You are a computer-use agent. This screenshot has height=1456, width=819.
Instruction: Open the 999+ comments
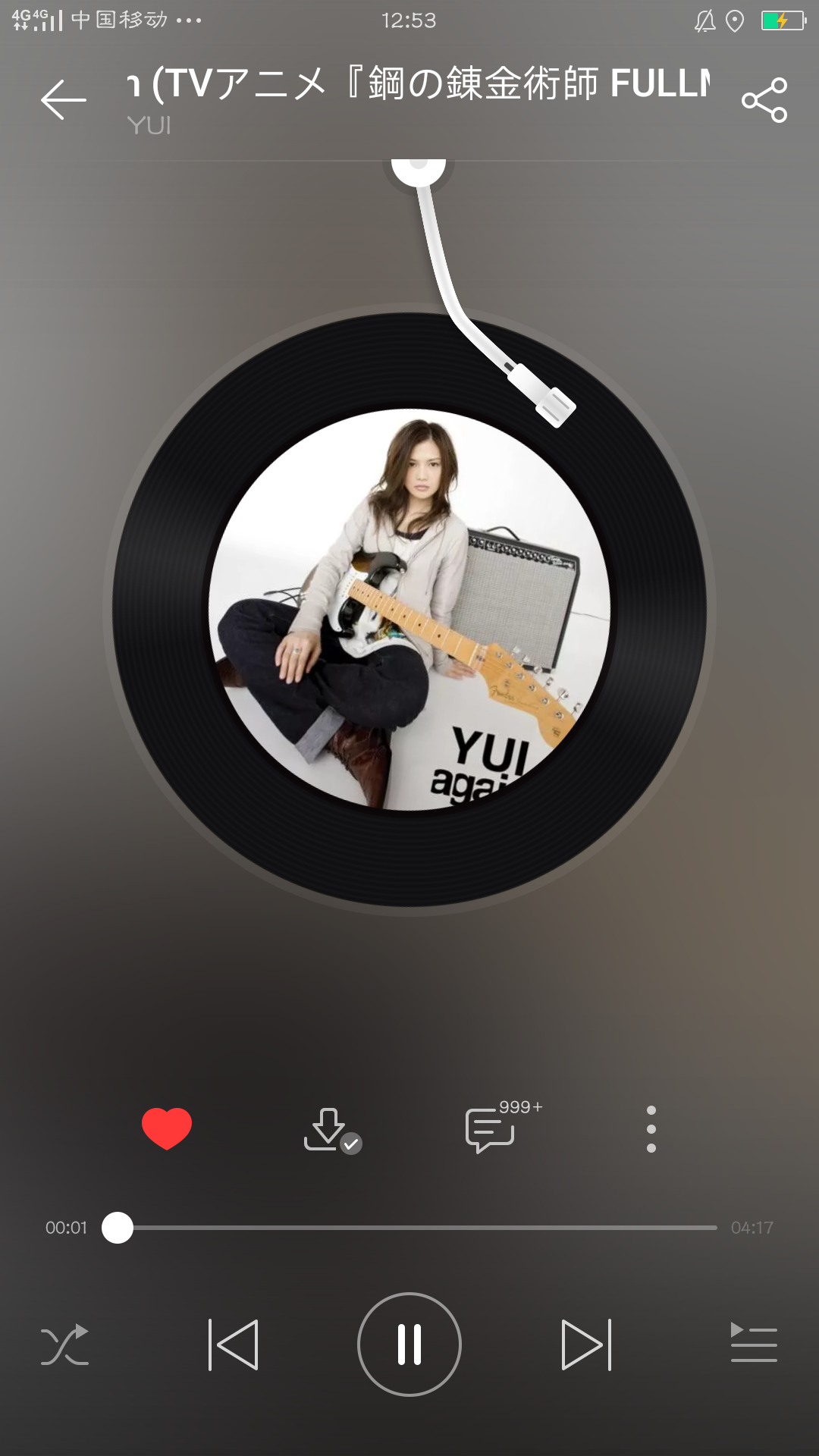(491, 1130)
